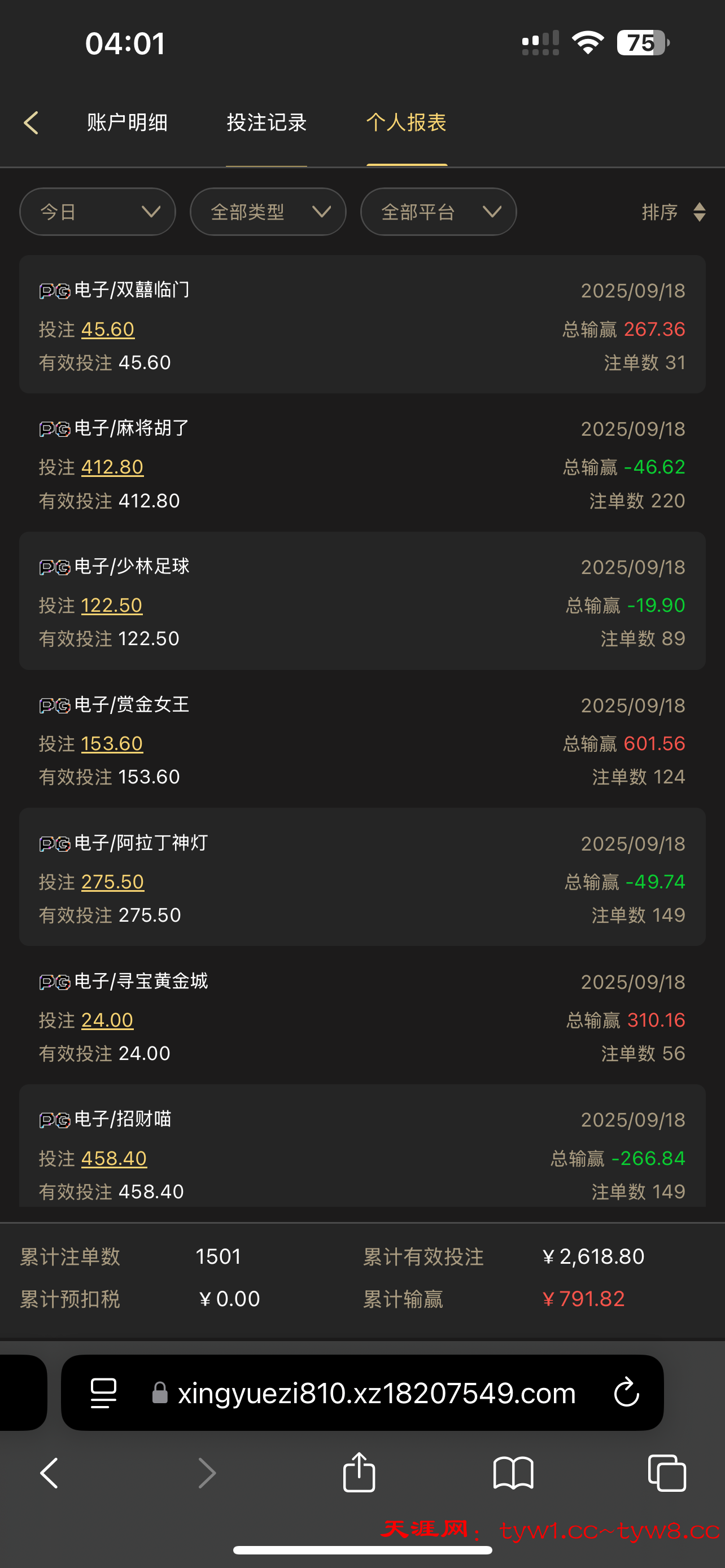
Task: Tap 排序 to change the sort order
Action: (x=672, y=212)
